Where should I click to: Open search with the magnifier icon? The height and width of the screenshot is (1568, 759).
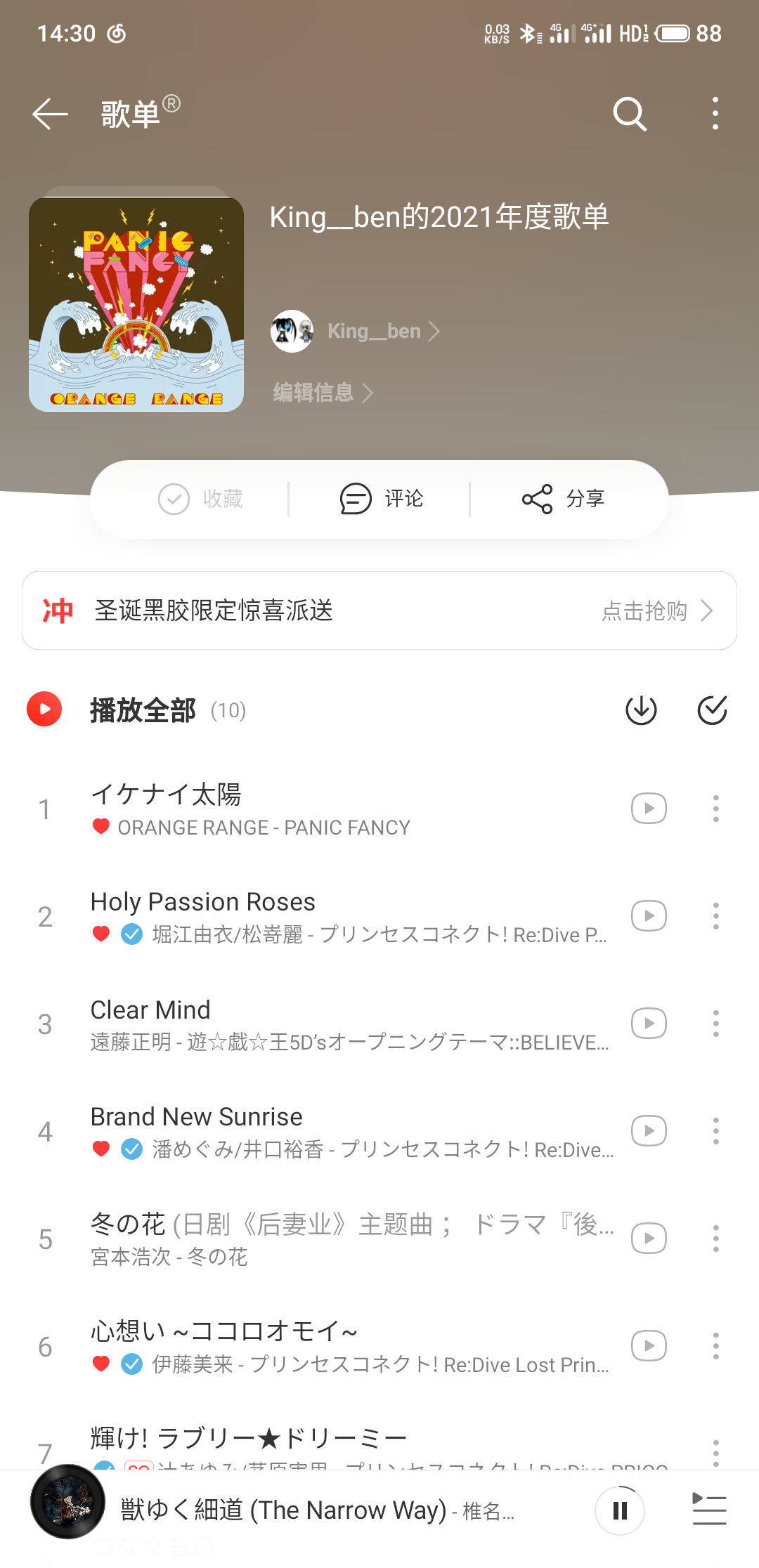pyautogui.click(x=628, y=115)
